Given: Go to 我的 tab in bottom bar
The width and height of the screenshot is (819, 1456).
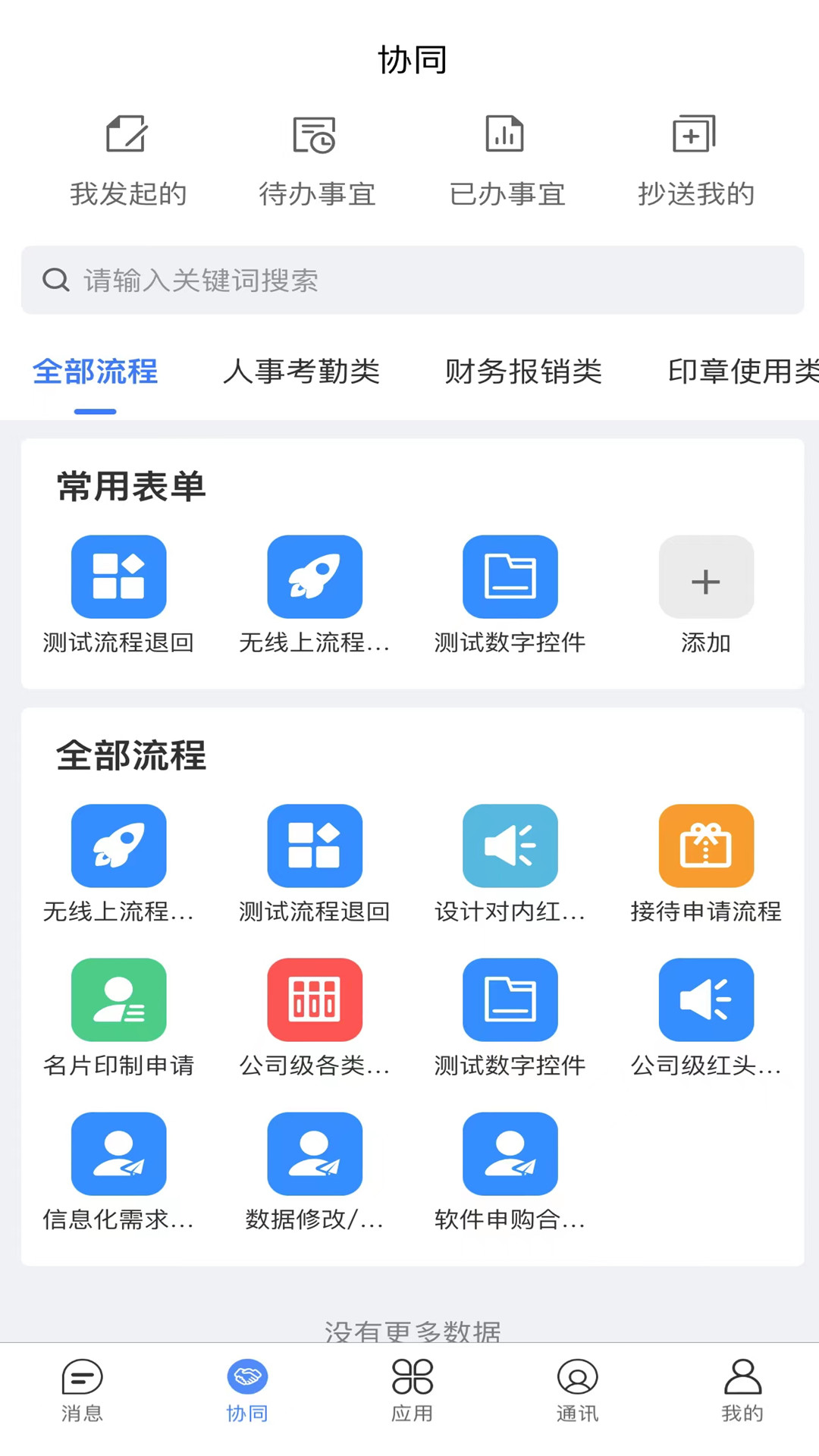Looking at the screenshot, I should [x=742, y=1391].
